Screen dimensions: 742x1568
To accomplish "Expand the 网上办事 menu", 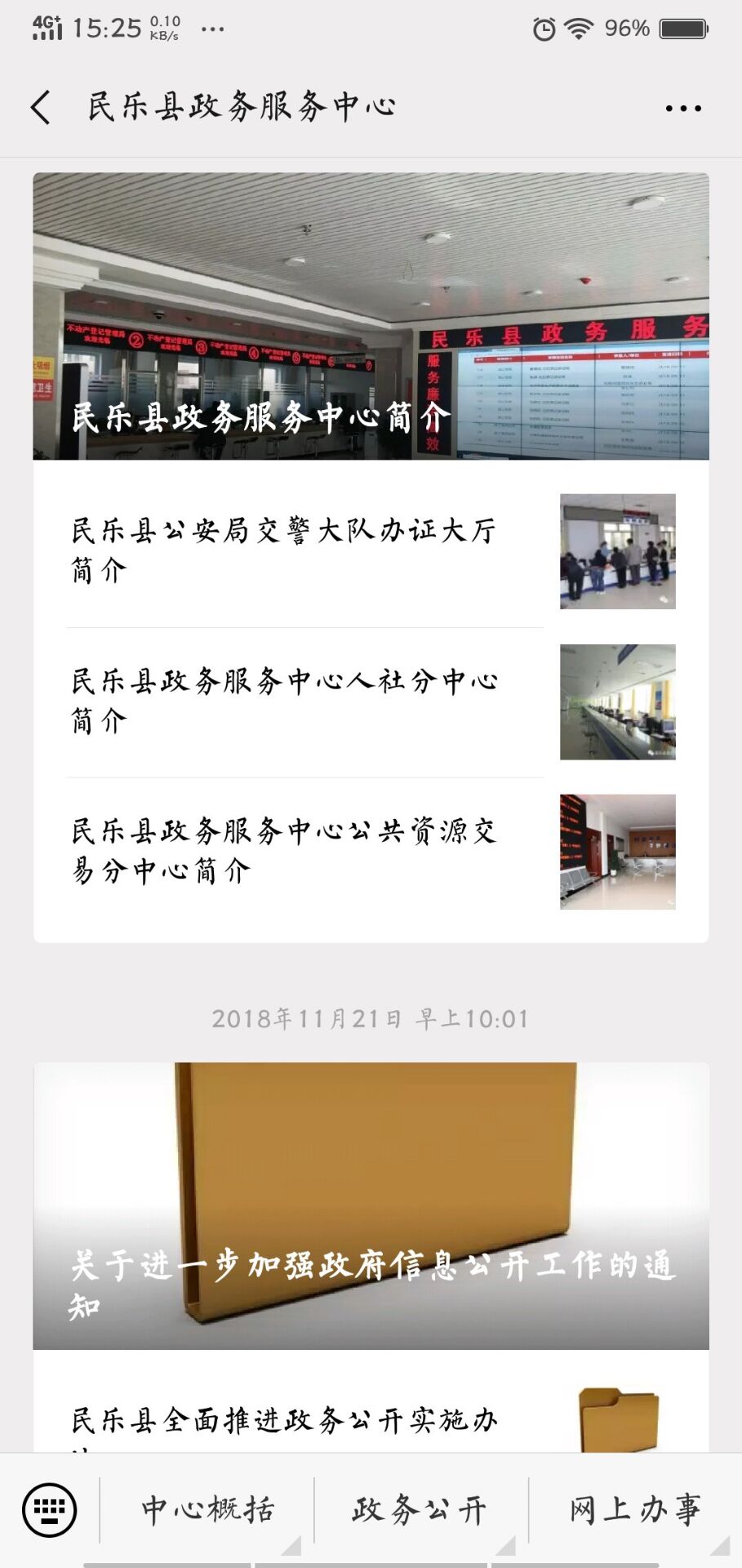I will click(635, 1509).
